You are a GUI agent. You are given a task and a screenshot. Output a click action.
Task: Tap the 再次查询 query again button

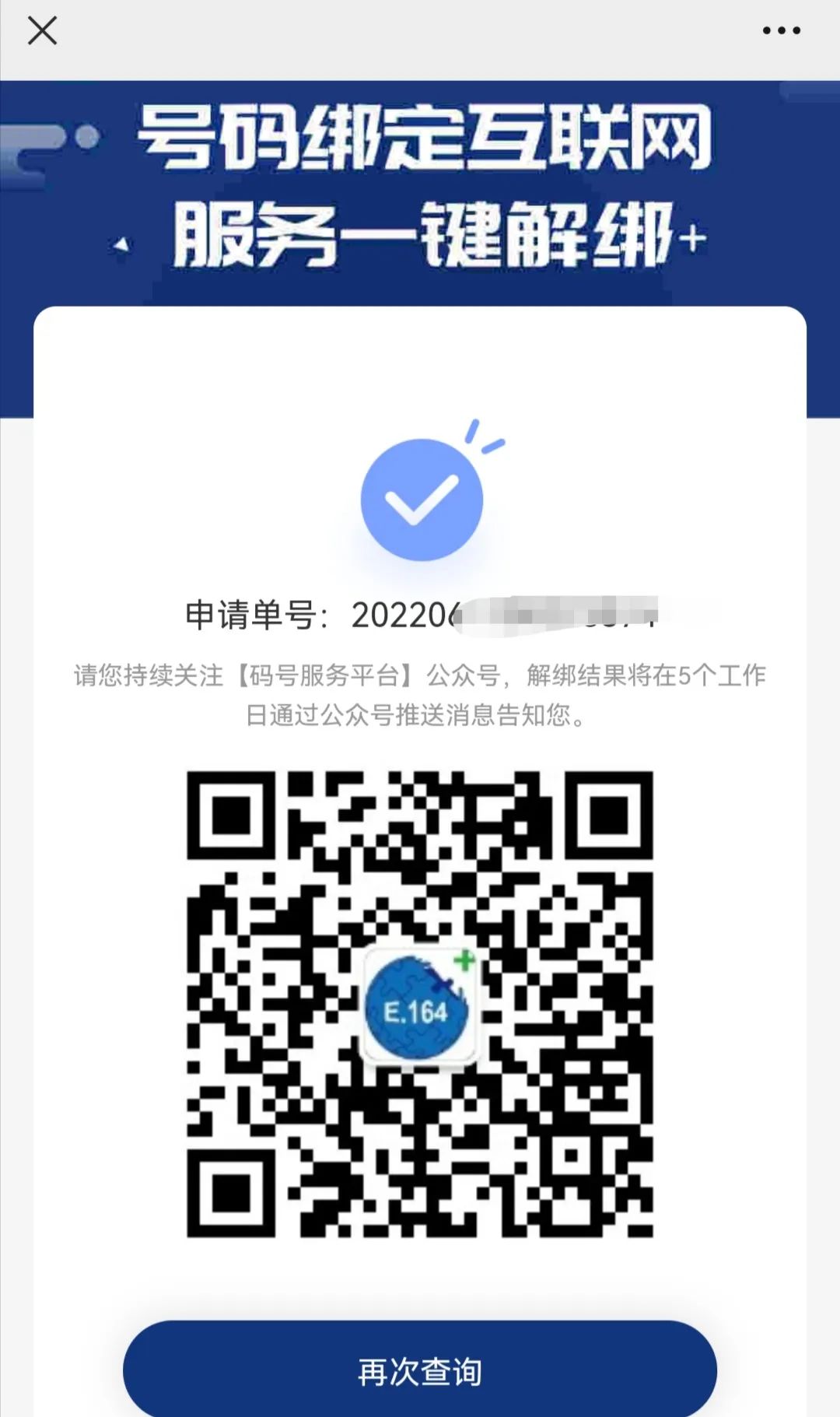[x=420, y=1370]
